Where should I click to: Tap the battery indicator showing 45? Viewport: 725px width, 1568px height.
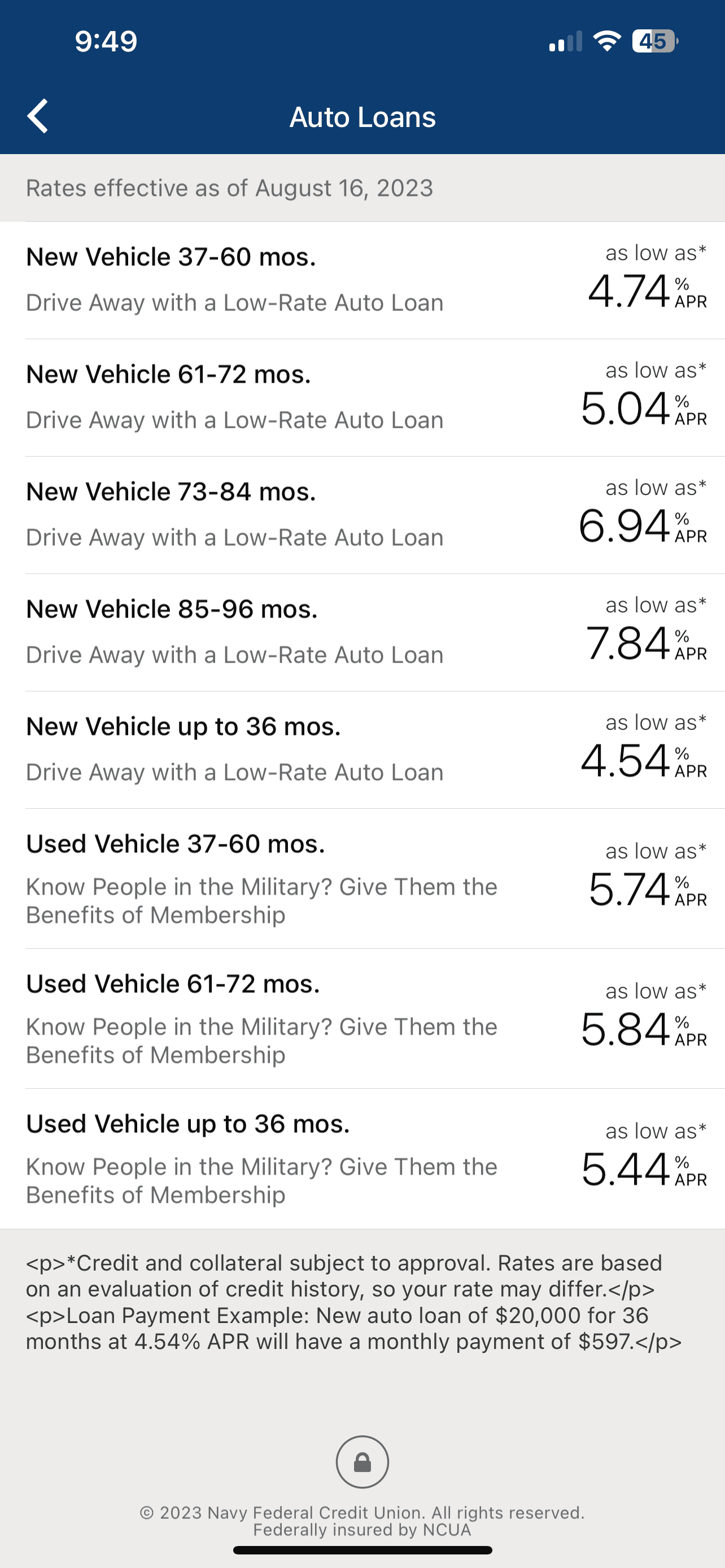(654, 40)
